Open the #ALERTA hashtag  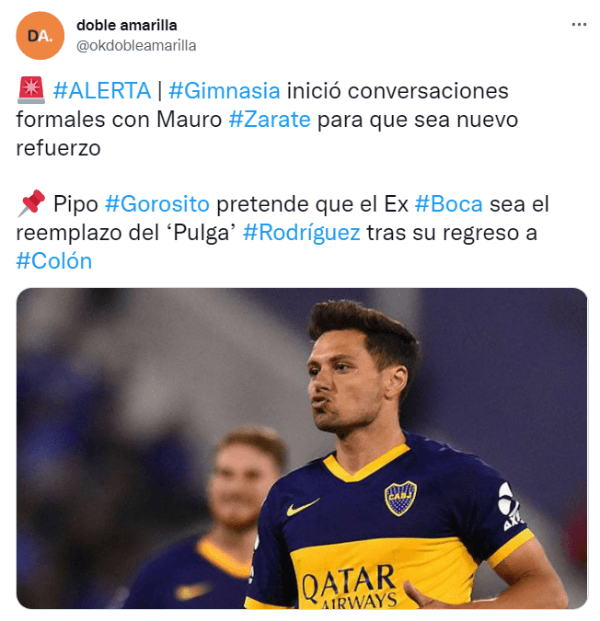(x=102, y=91)
